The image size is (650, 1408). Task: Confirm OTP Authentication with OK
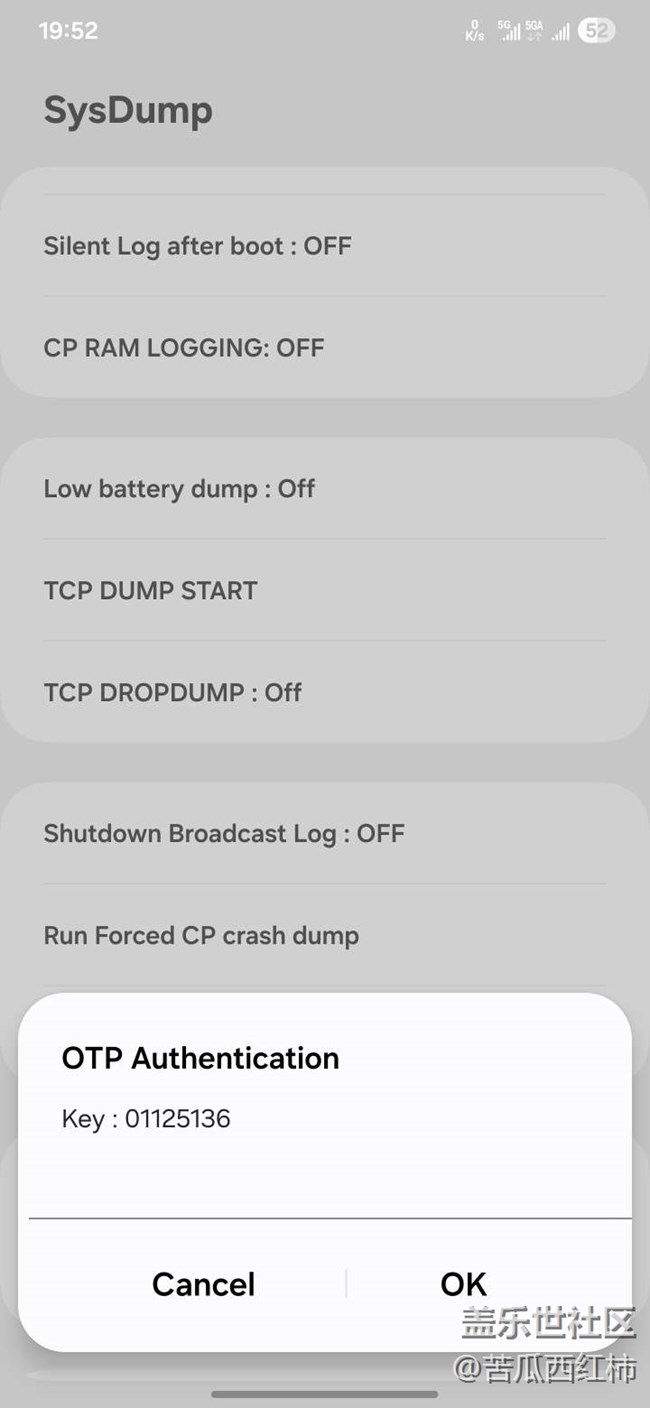tap(463, 1284)
